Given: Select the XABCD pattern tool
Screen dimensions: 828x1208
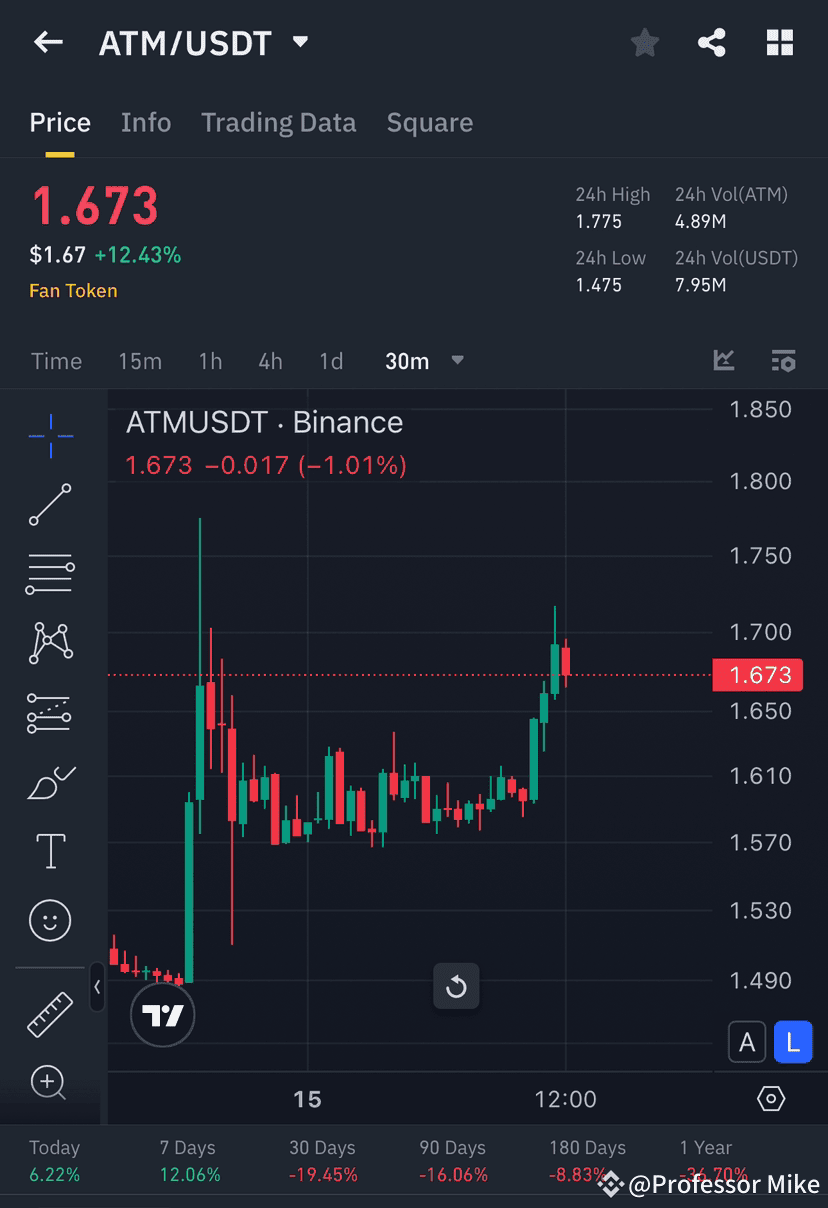Looking at the screenshot, I should pyautogui.click(x=50, y=643).
